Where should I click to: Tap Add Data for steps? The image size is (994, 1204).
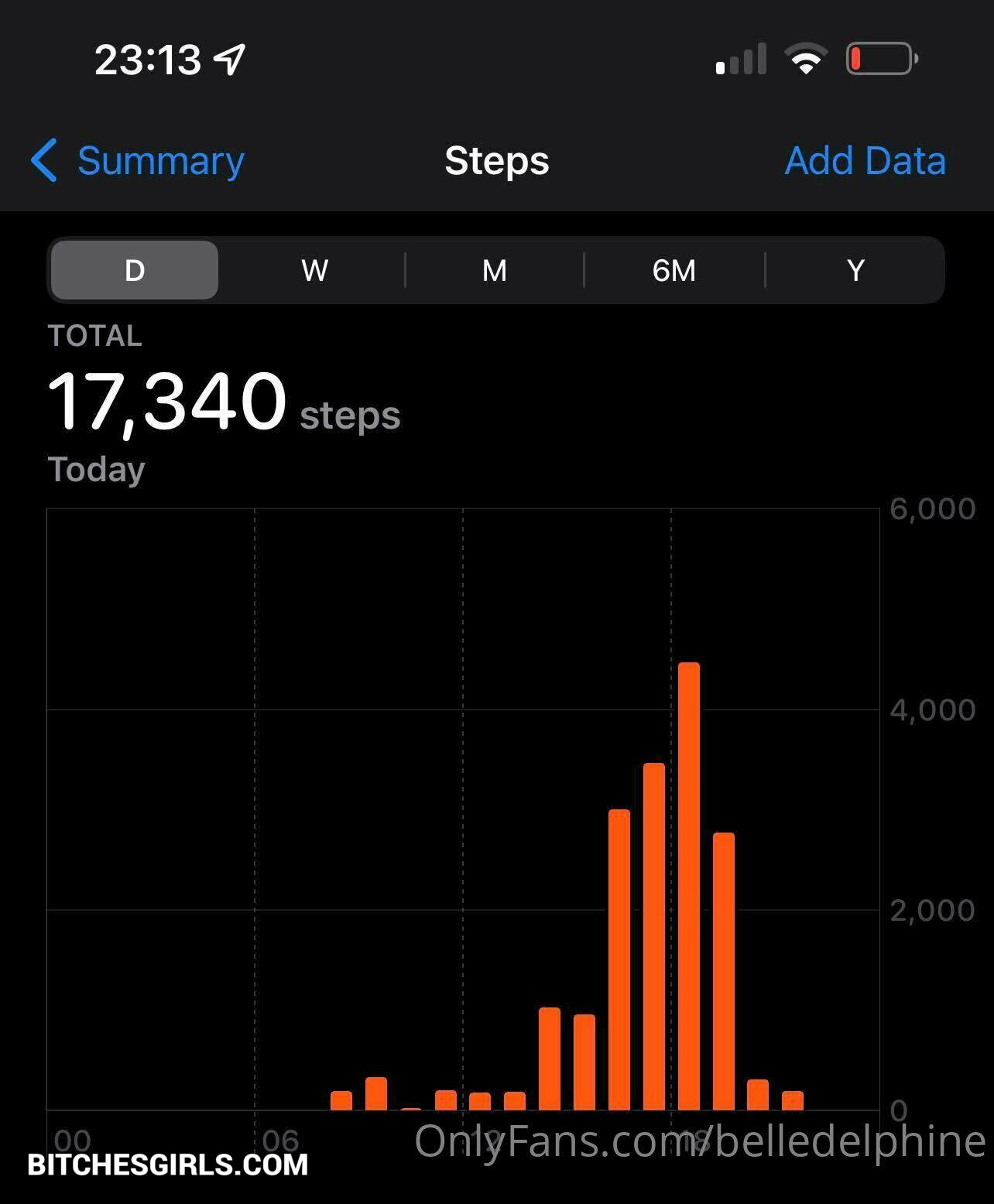(865, 161)
